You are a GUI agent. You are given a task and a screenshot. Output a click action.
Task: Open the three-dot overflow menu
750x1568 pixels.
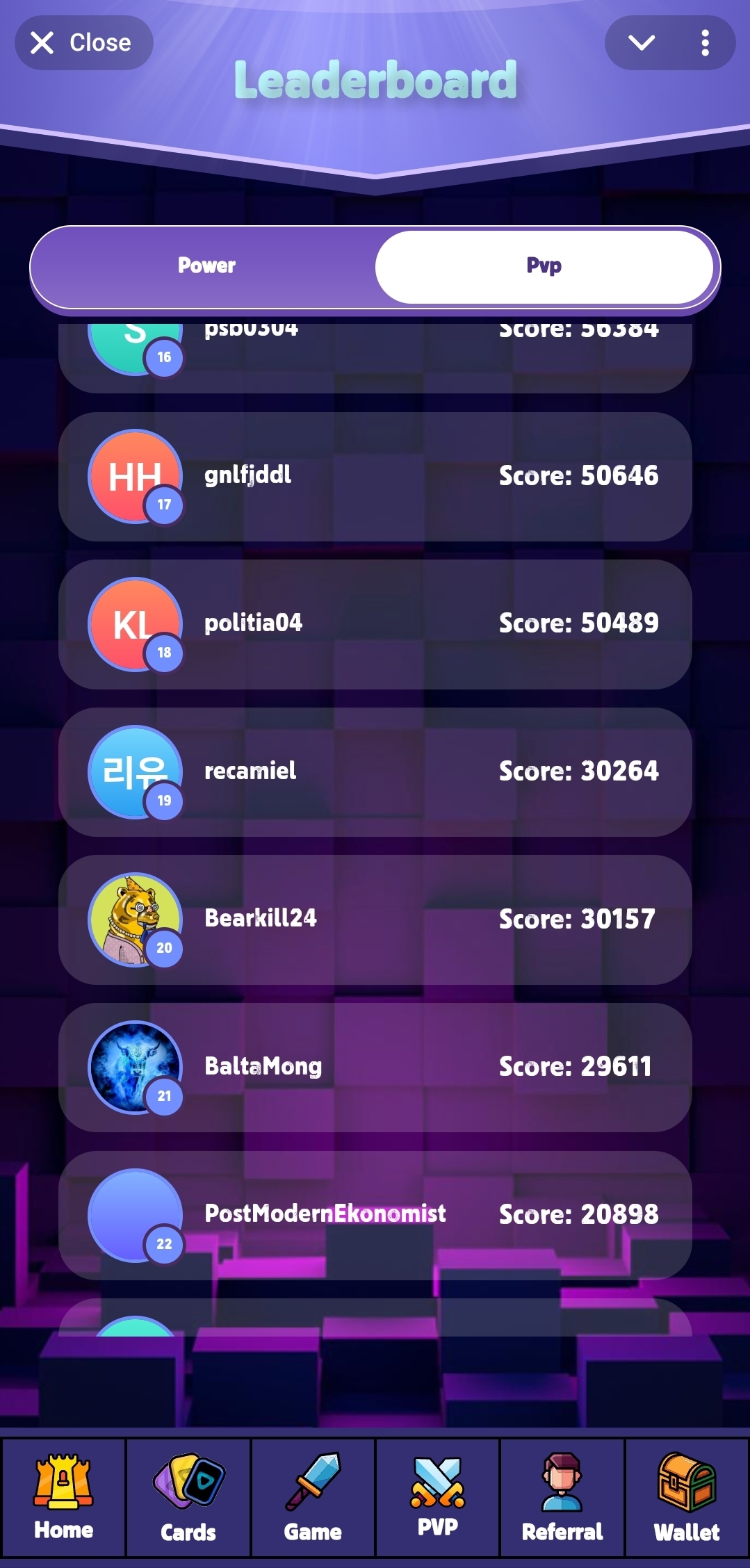(705, 43)
